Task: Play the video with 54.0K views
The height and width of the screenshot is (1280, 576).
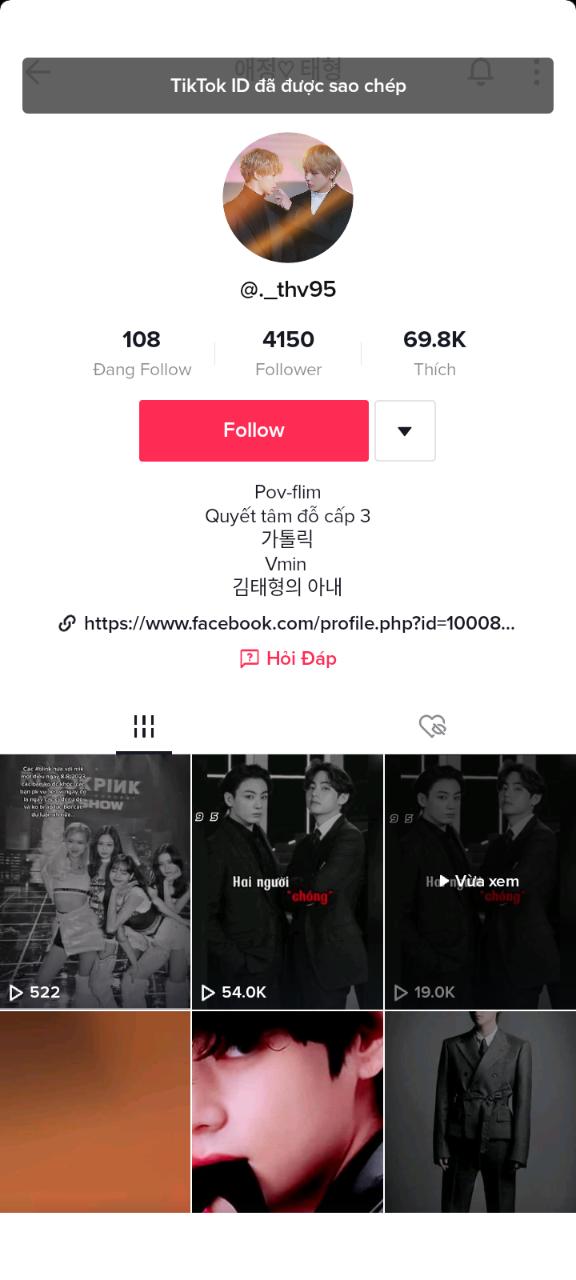Action: pyautogui.click(x=288, y=881)
